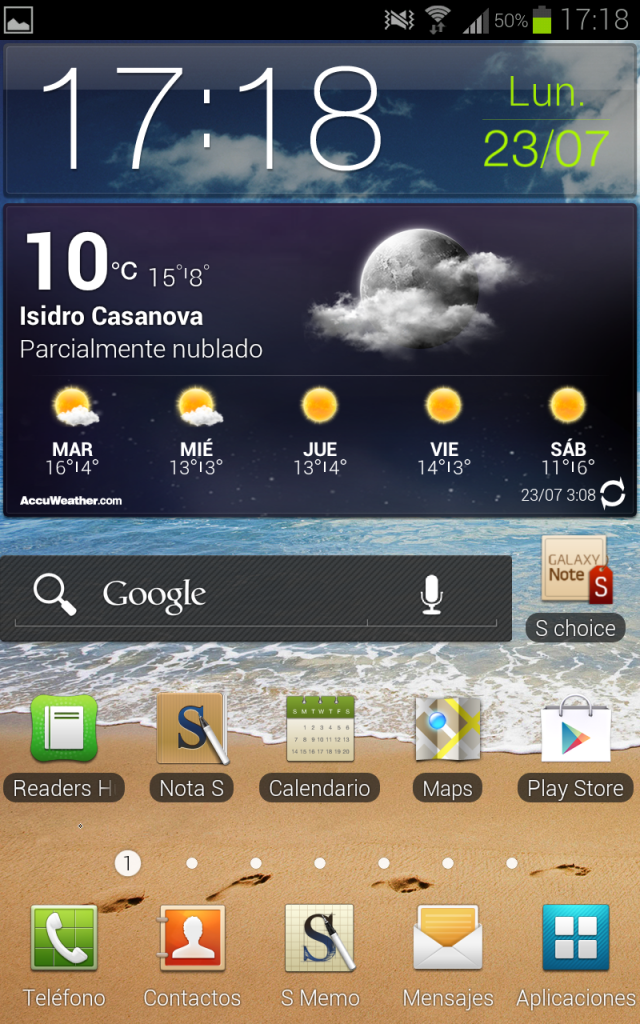This screenshot has width=640, height=1024.
Task: Open the clock widget showing 17:18
Action: pyautogui.click(x=210, y=120)
